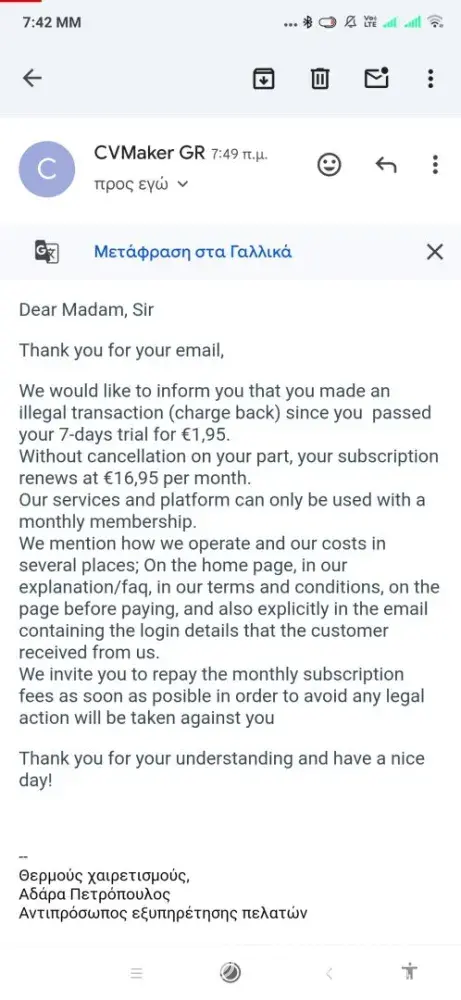Go back to the inbox
461x1000 pixels.
[x=32, y=78]
